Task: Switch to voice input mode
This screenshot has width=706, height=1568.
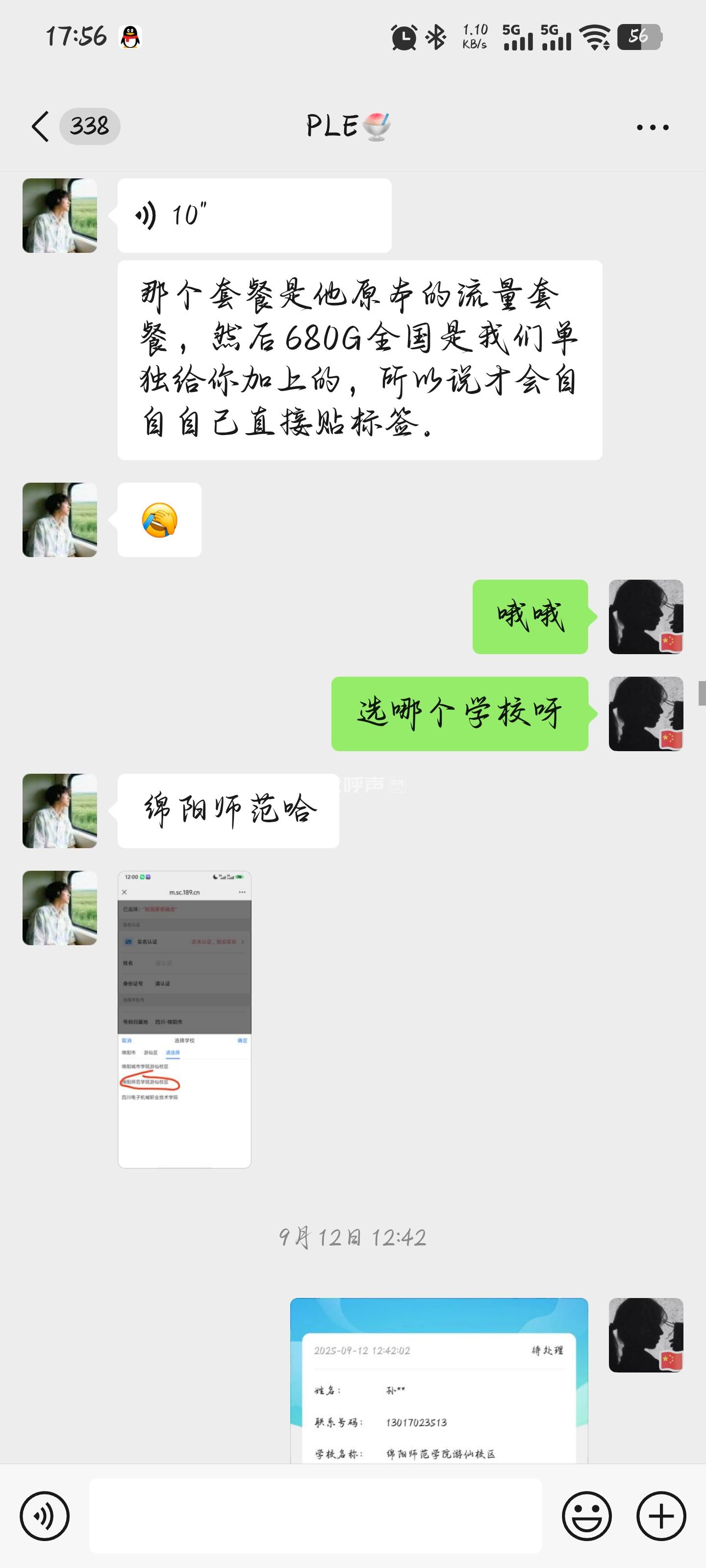Action: point(45,1516)
